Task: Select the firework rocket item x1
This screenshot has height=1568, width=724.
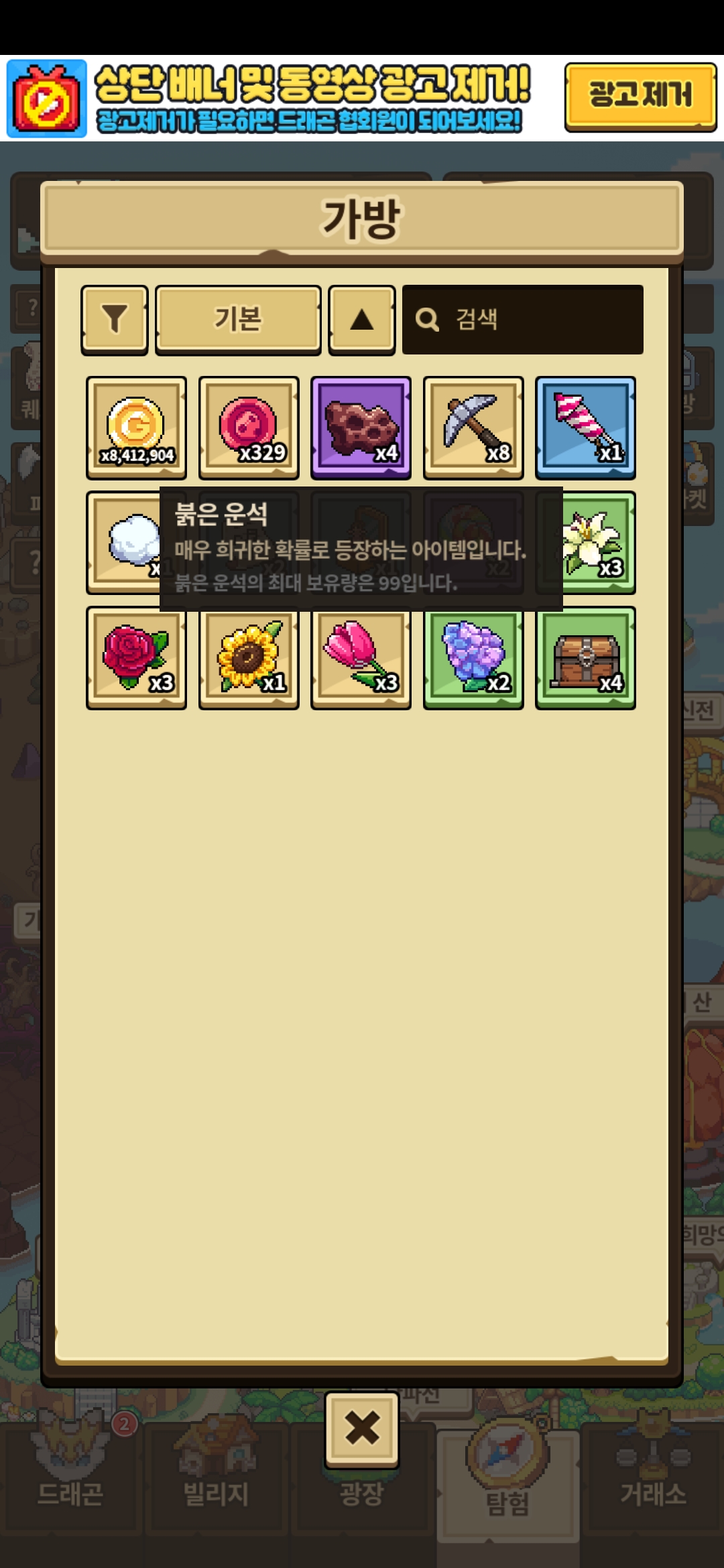Action: [585, 428]
